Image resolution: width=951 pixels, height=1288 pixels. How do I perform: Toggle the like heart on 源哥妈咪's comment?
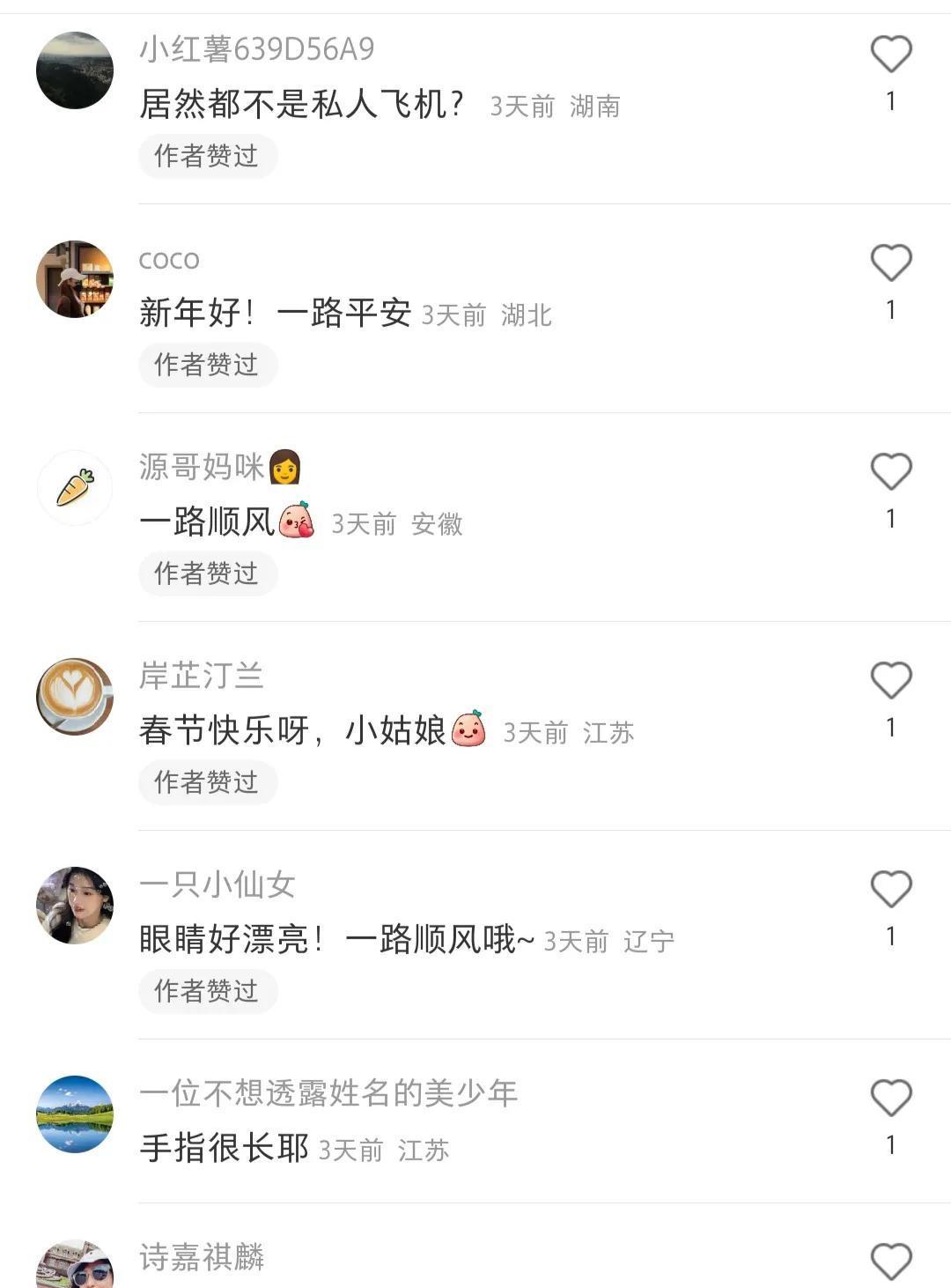(889, 470)
